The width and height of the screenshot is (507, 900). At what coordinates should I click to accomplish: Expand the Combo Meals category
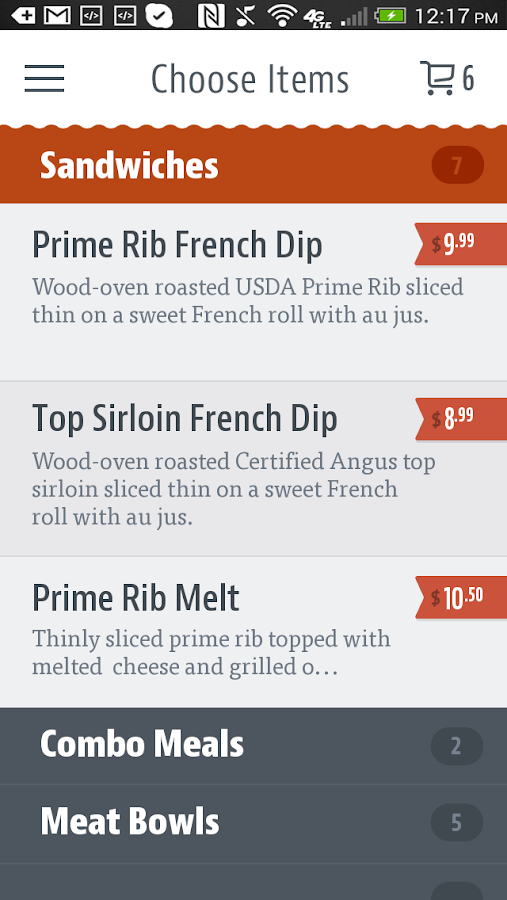[253, 746]
